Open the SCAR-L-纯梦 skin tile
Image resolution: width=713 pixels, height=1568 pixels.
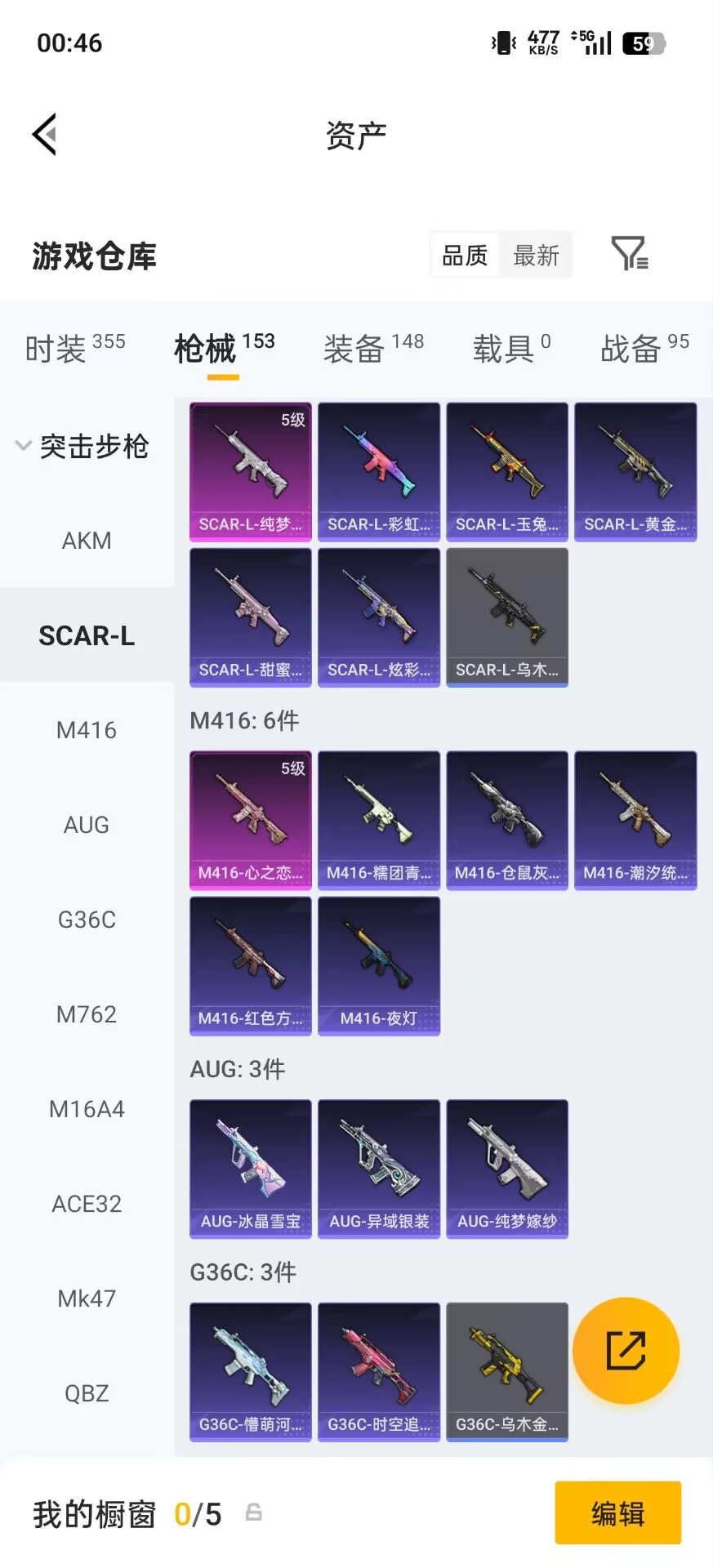[x=251, y=471]
